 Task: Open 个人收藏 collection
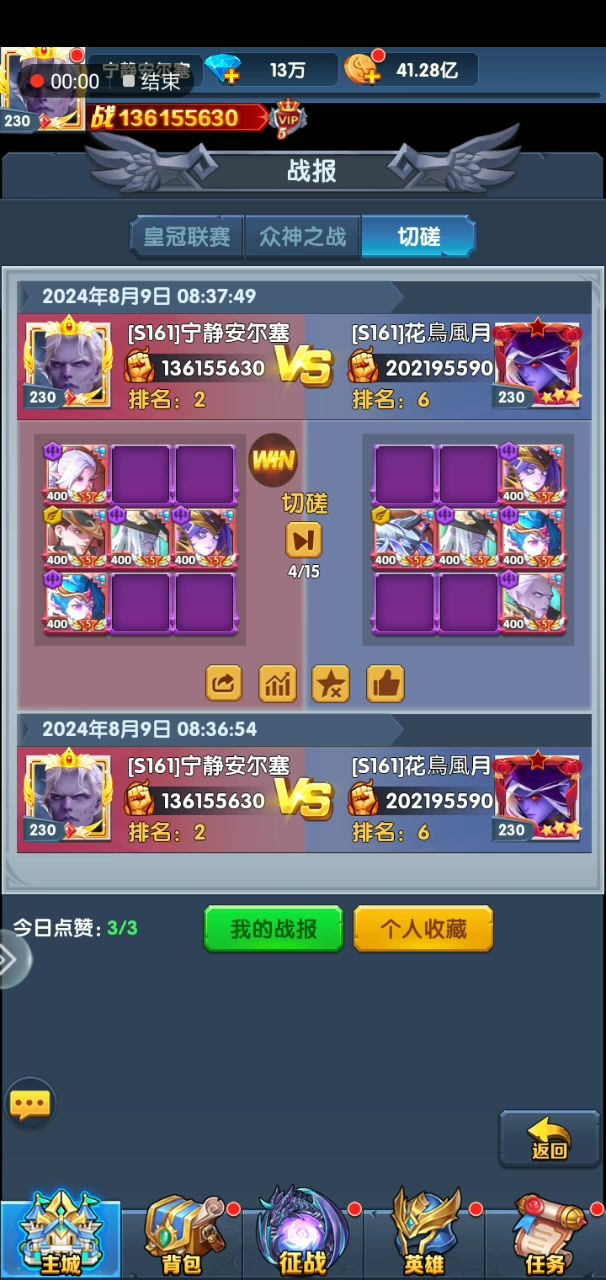423,928
